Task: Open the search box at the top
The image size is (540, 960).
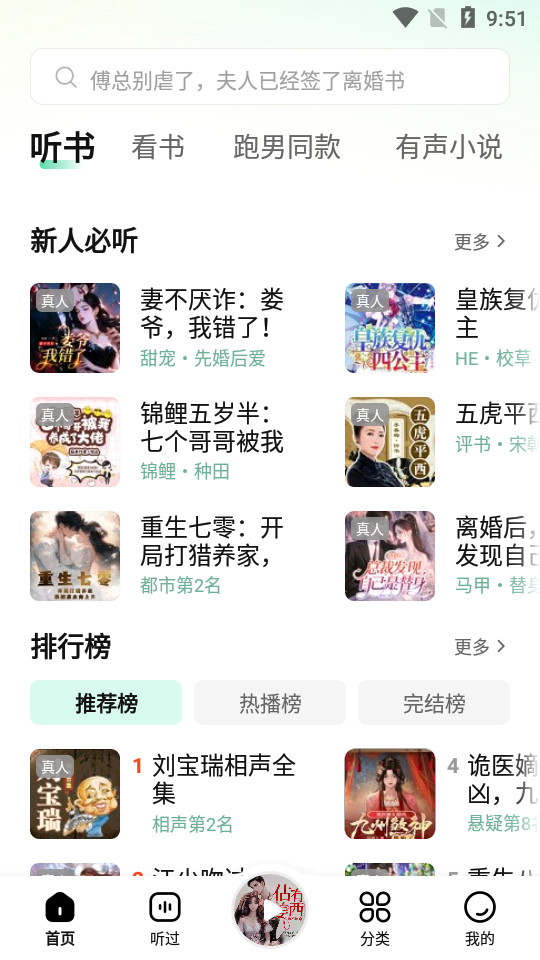Action: point(269,77)
